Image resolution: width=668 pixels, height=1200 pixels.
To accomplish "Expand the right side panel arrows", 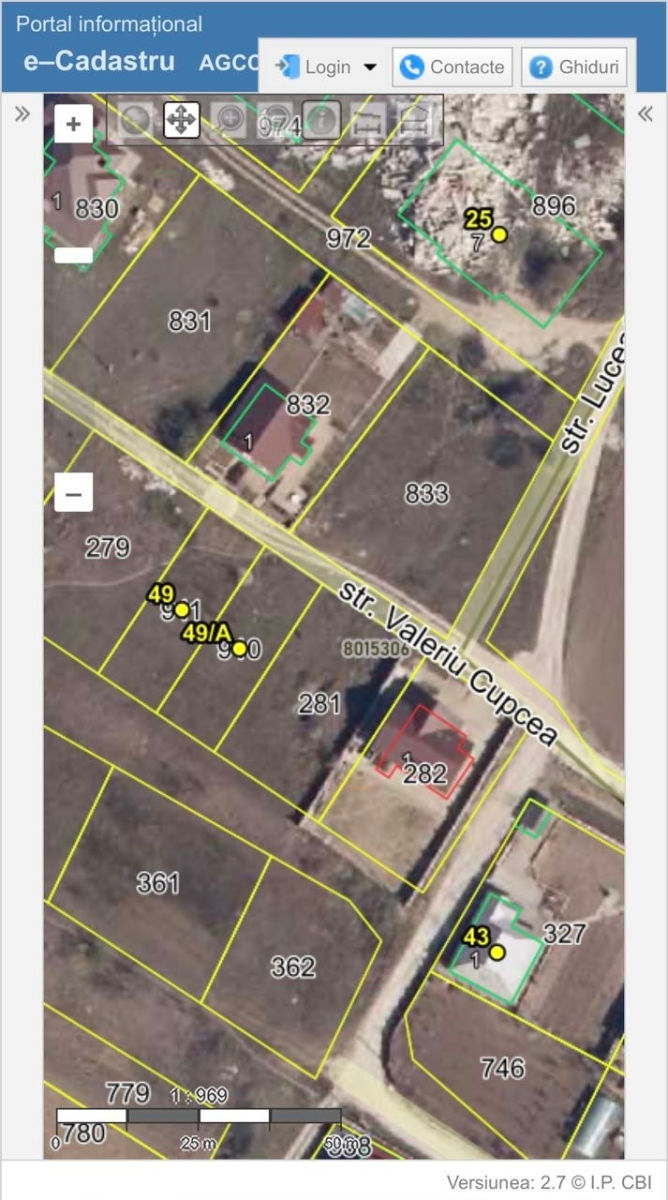I will click(646, 114).
